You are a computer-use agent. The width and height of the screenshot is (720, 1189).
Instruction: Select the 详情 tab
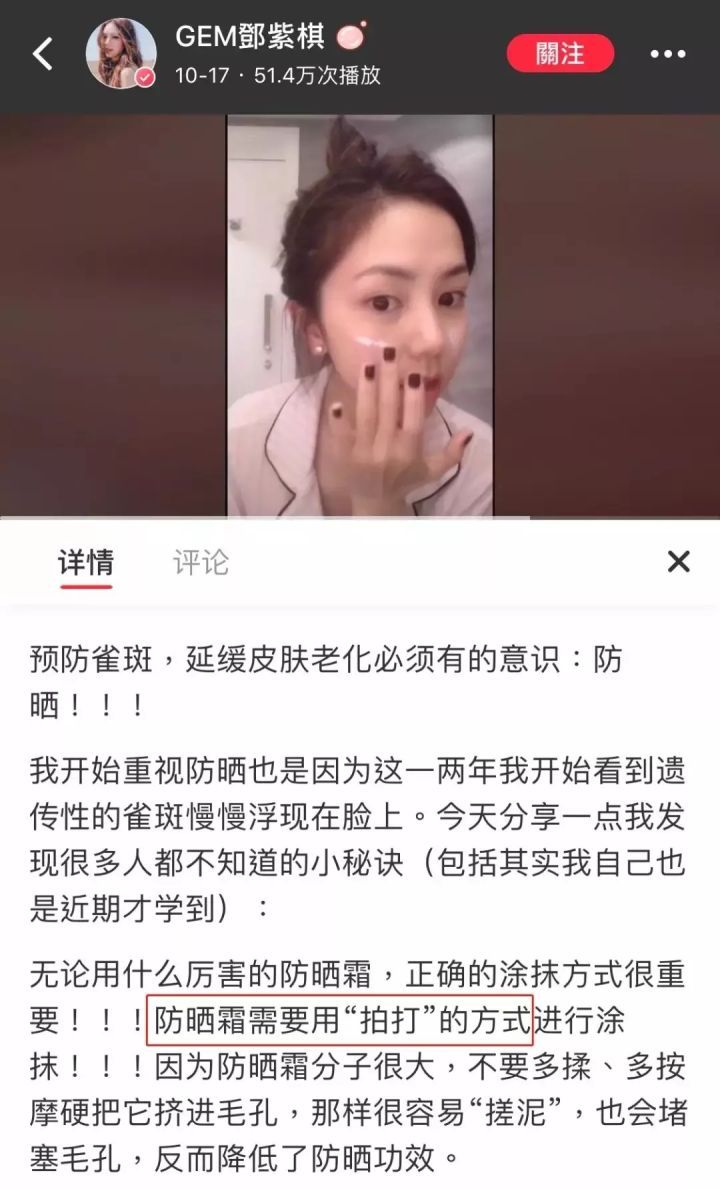[86, 562]
